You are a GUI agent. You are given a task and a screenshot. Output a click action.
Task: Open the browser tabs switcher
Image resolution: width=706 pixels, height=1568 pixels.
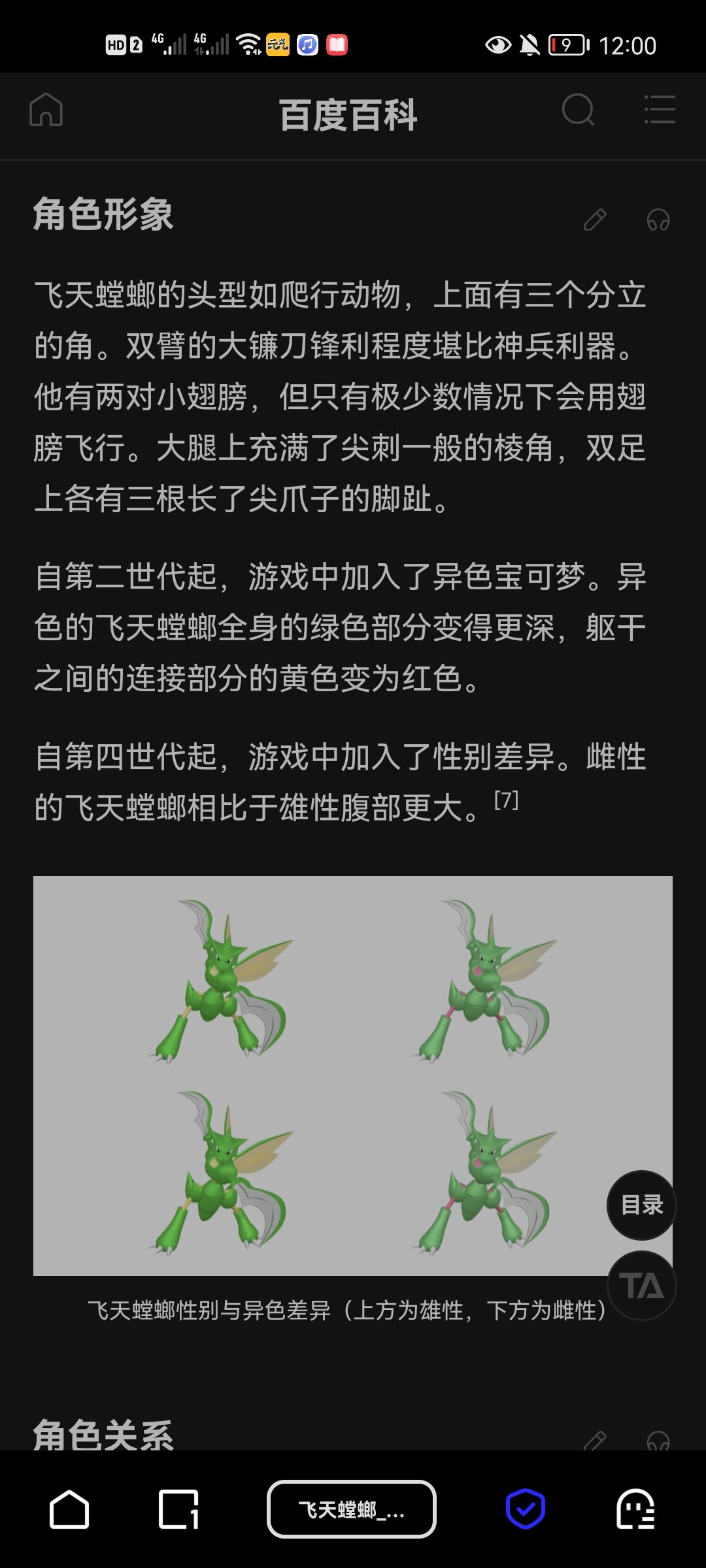click(178, 1510)
